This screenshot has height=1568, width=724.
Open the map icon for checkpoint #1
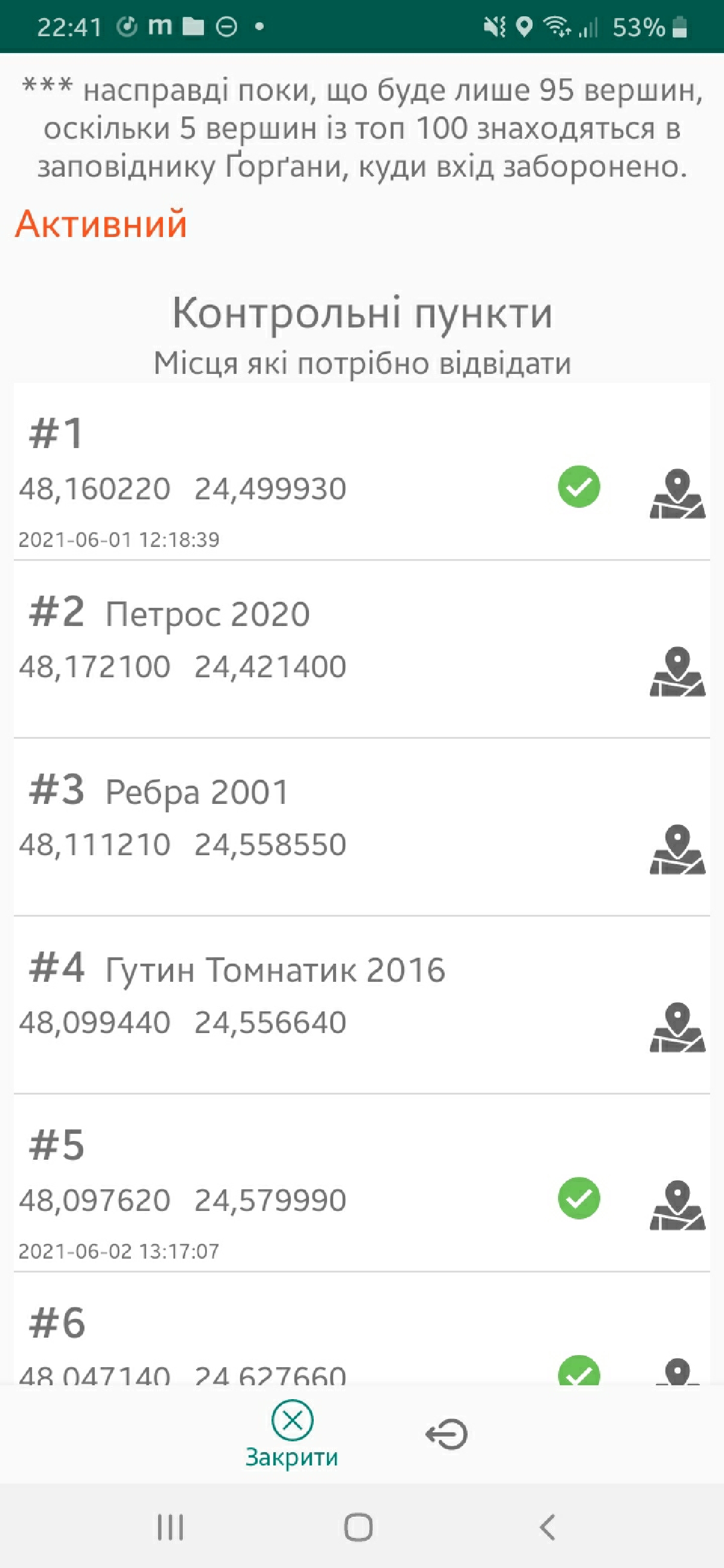tap(677, 494)
